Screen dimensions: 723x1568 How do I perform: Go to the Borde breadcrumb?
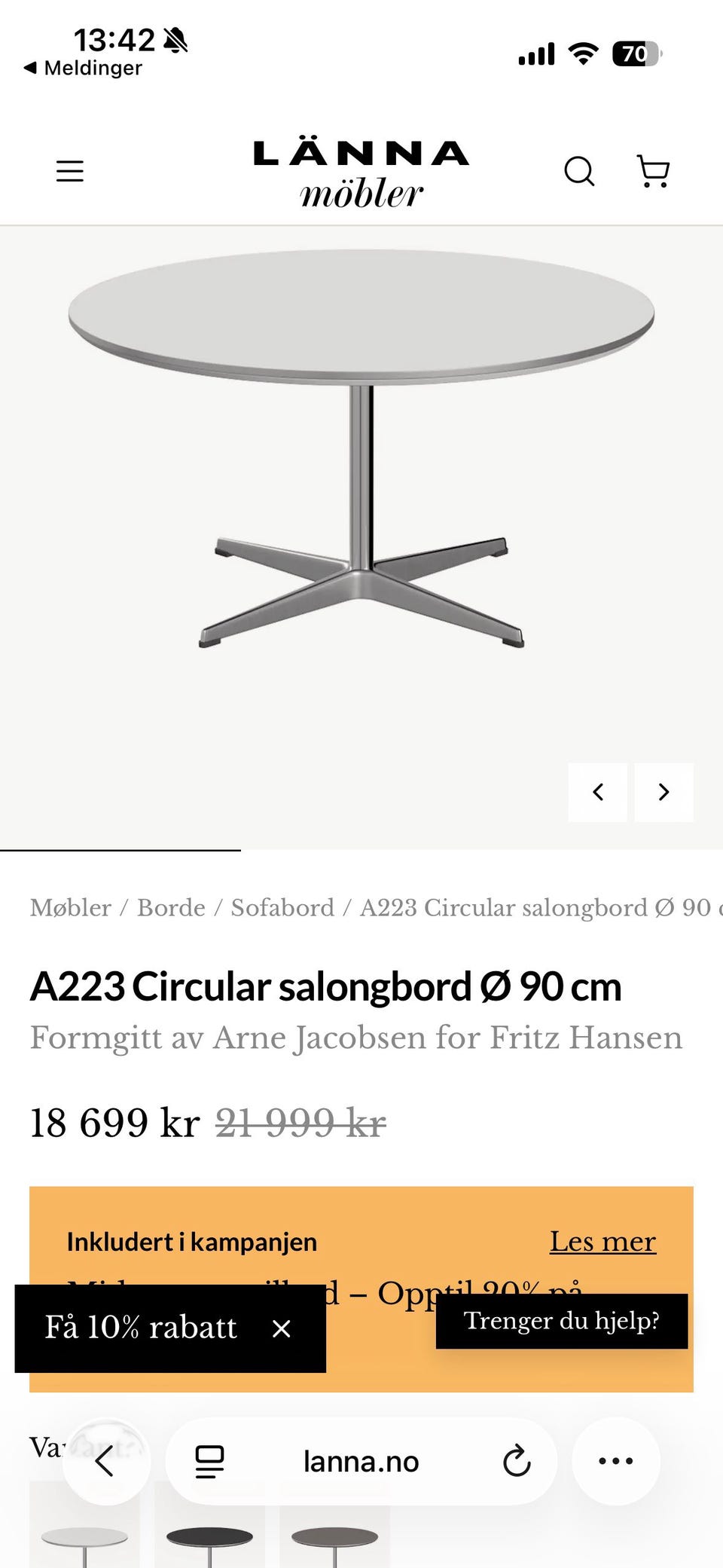pyautogui.click(x=171, y=907)
